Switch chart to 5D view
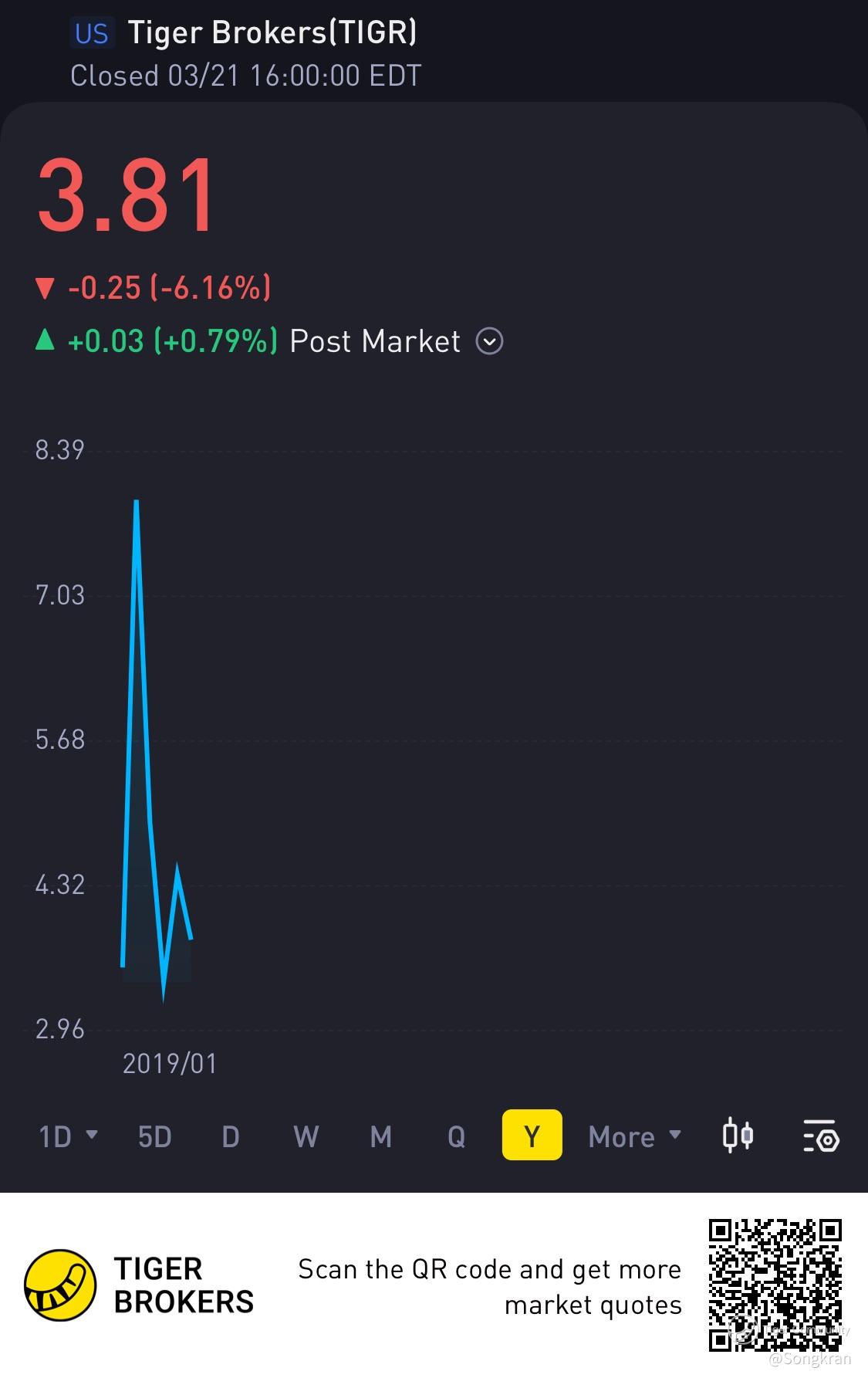This screenshot has width=868, height=1378. coord(154,1136)
